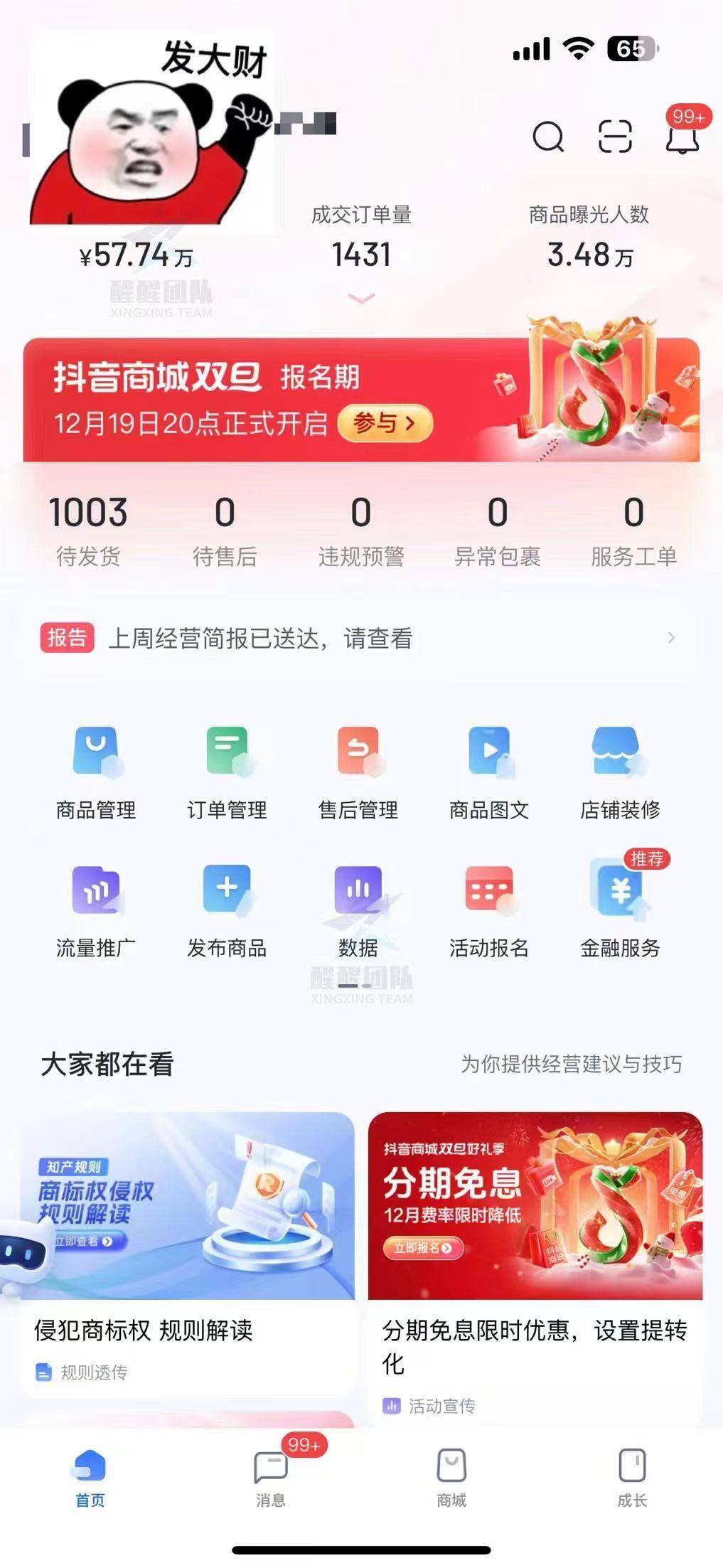Open the search icon

(548, 137)
